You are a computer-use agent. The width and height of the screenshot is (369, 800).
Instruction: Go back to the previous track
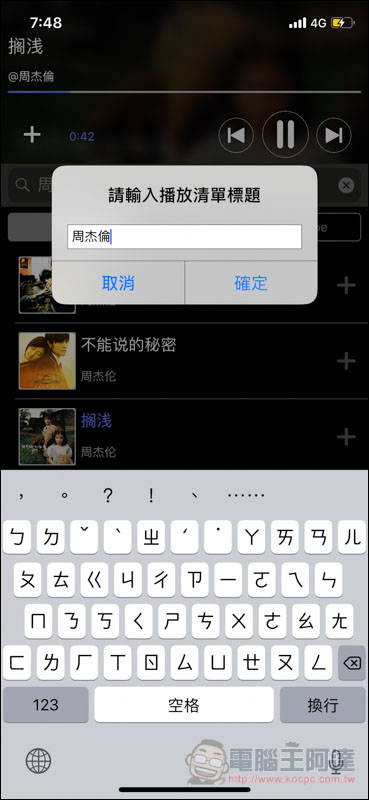(236, 135)
